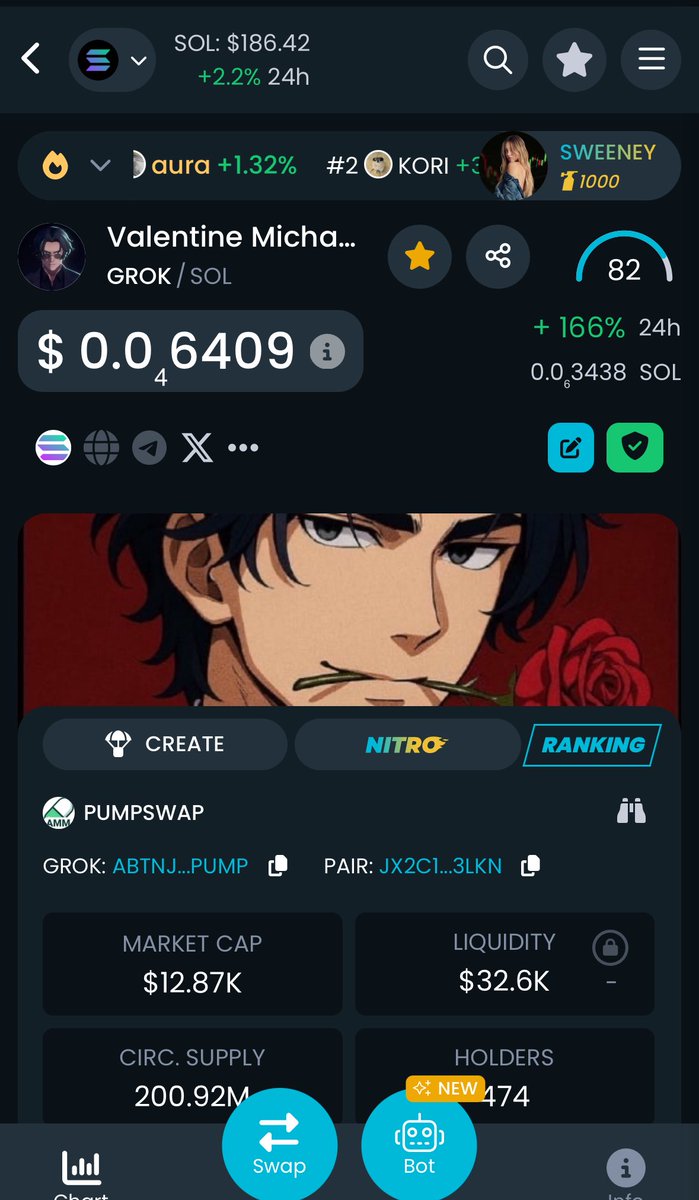Image resolution: width=699 pixels, height=1200 pixels.
Task: Open the green shield audit button
Action: pyautogui.click(x=634, y=448)
